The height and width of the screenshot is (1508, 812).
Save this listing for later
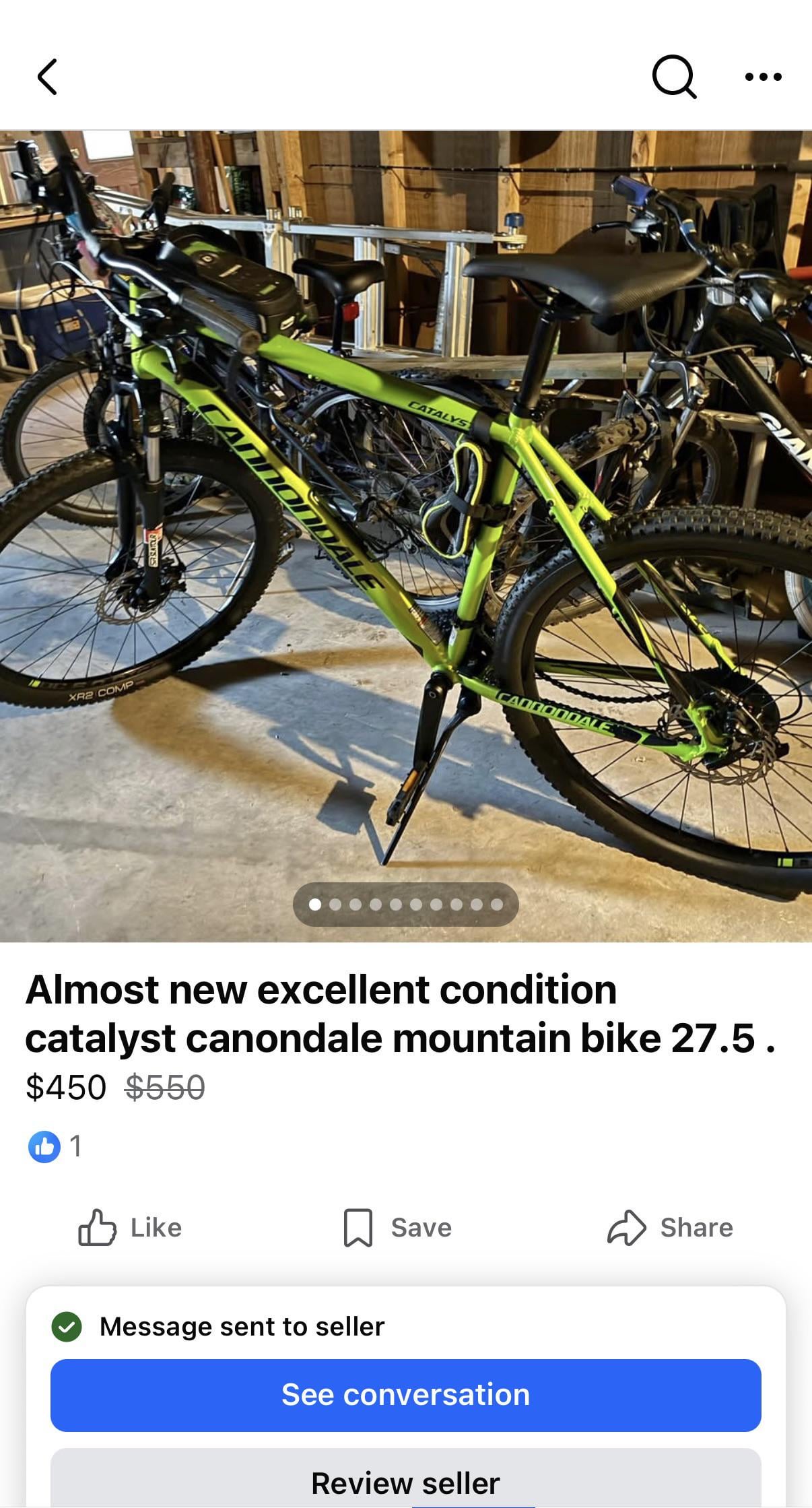[x=397, y=1227]
